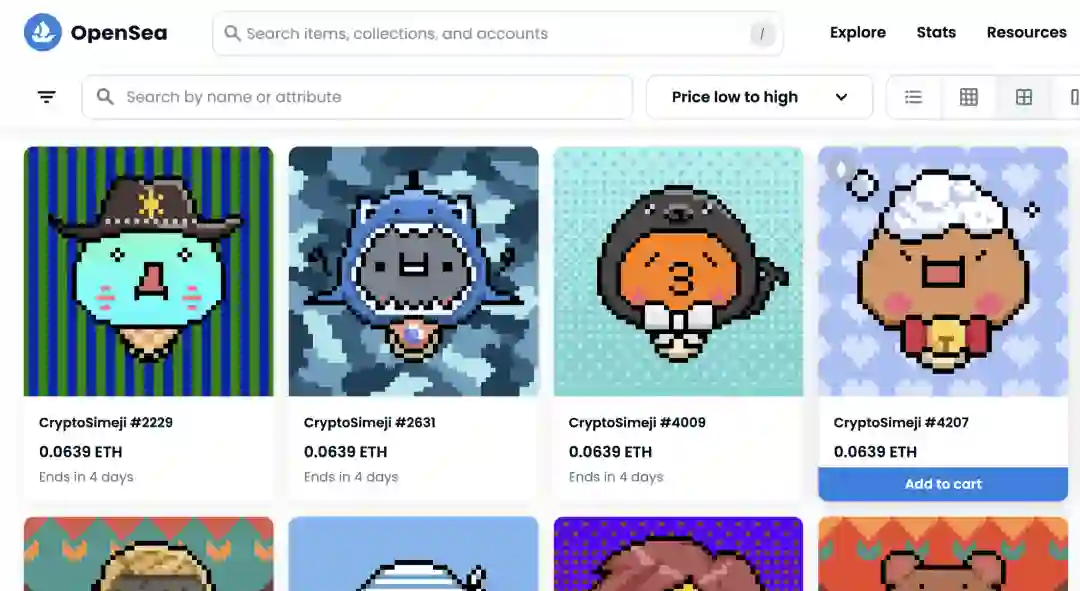Switch to small grid view
The height and width of the screenshot is (591, 1080).
point(968,97)
